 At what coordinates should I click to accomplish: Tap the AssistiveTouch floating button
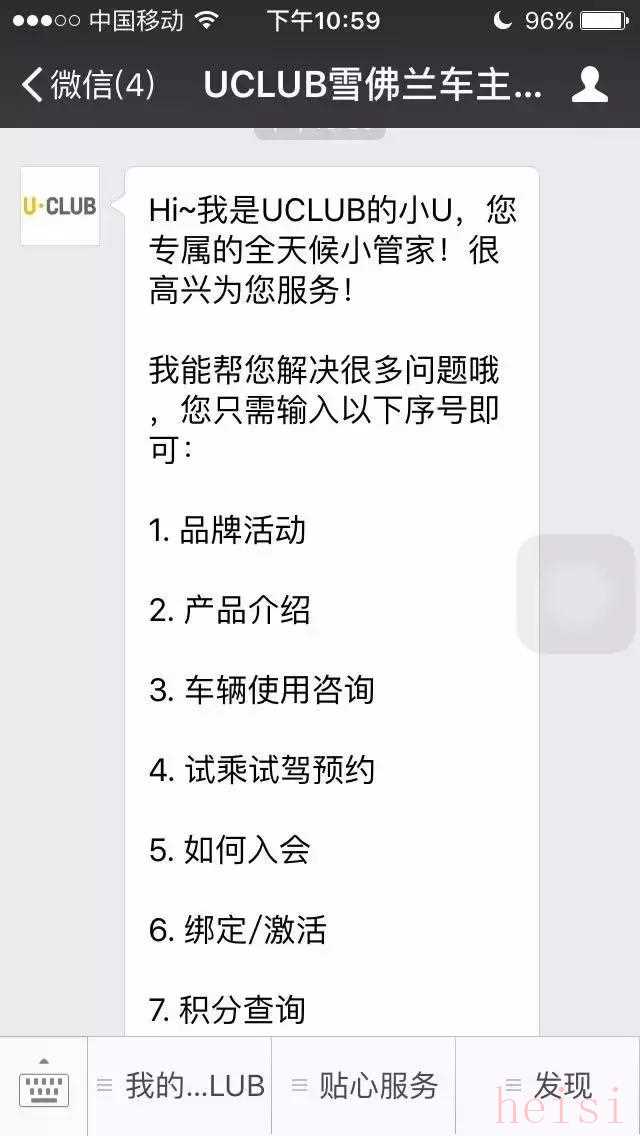[x=577, y=594]
